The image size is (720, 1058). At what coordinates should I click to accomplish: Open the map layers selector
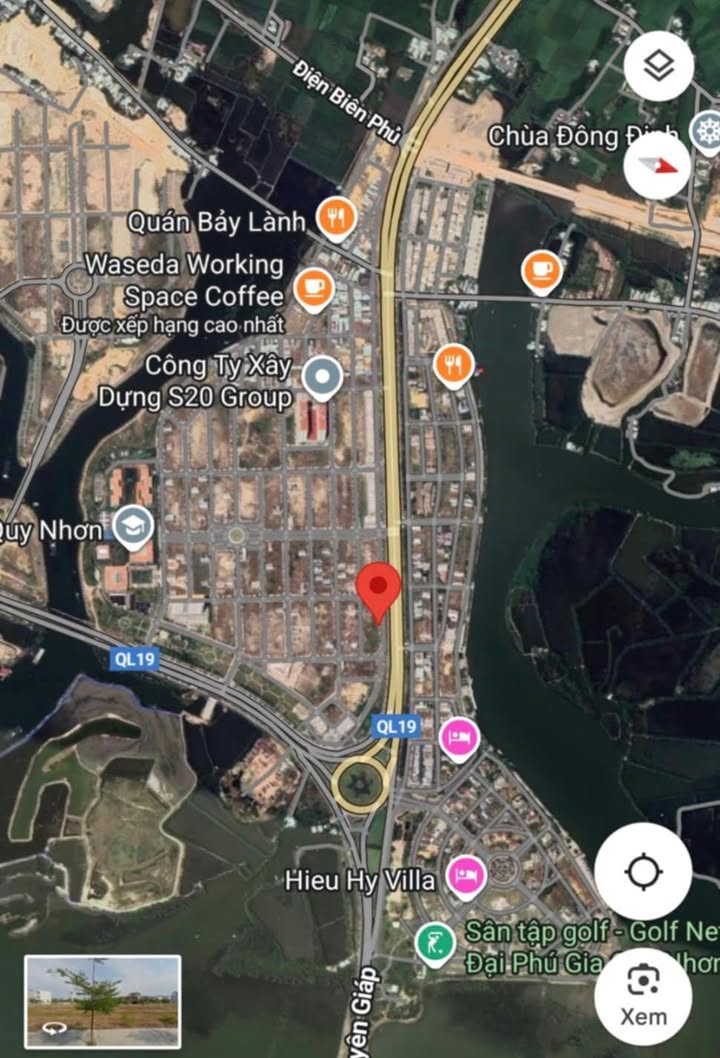[x=658, y=66]
